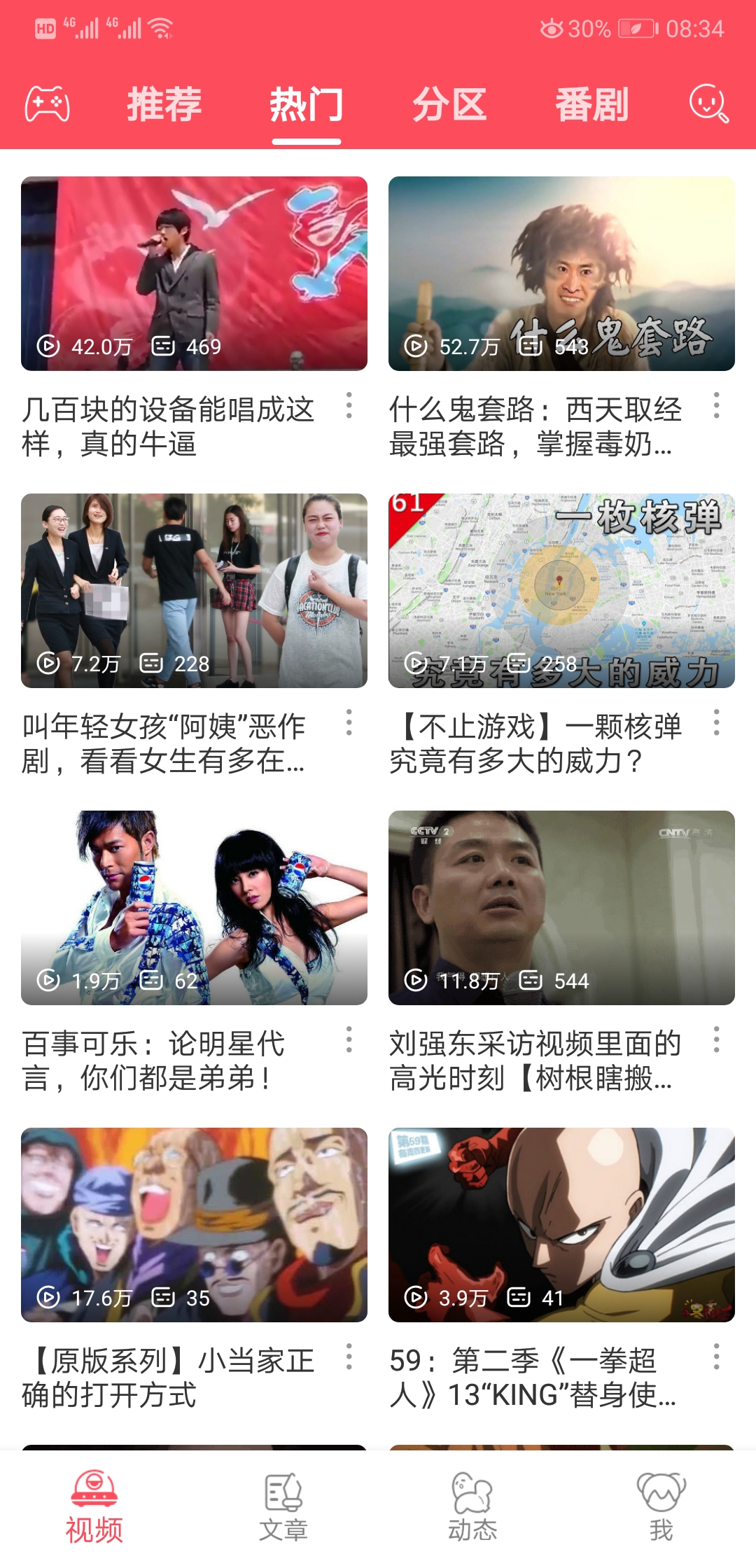Image resolution: width=756 pixels, height=1568 pixels.
Task: Watch the video 叫年轻女孩"阿姨"恶作剧
Action: pos(194,590)
